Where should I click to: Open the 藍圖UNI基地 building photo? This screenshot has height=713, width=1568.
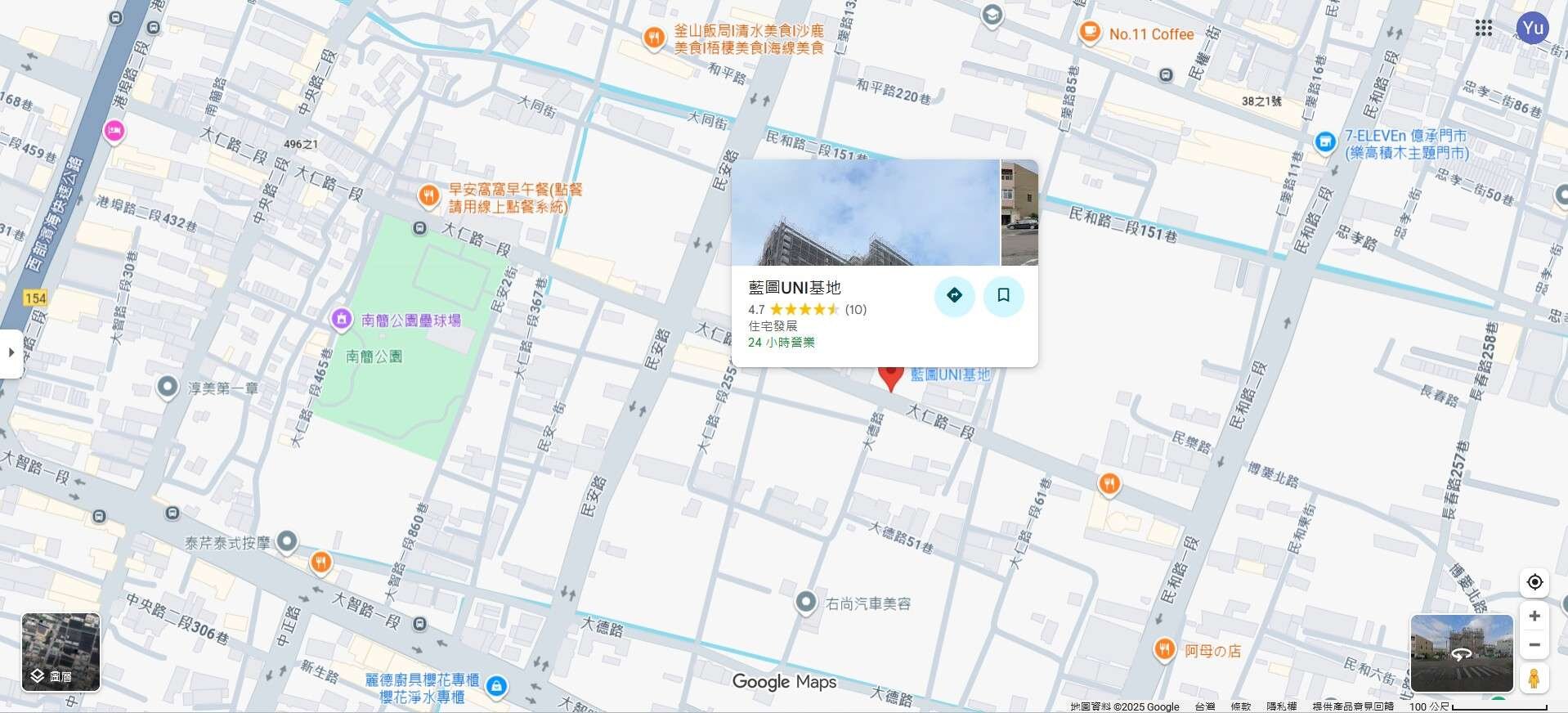pos(865,213)
